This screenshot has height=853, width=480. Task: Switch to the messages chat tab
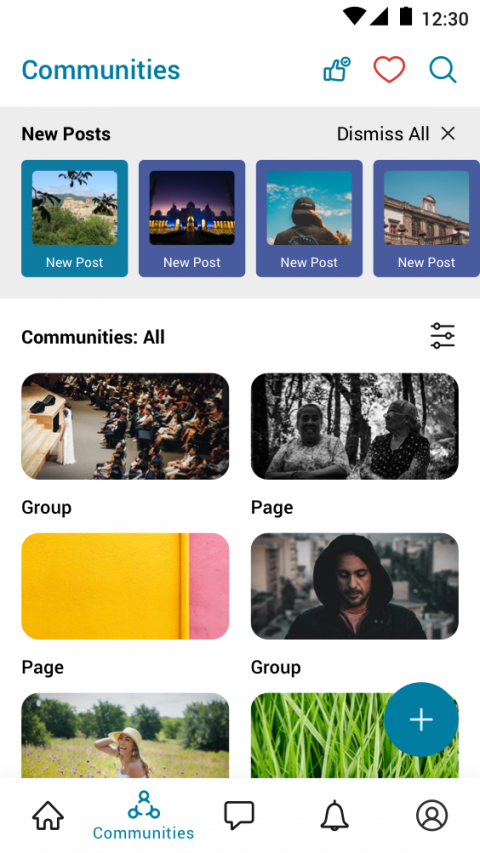pos(239,815)
